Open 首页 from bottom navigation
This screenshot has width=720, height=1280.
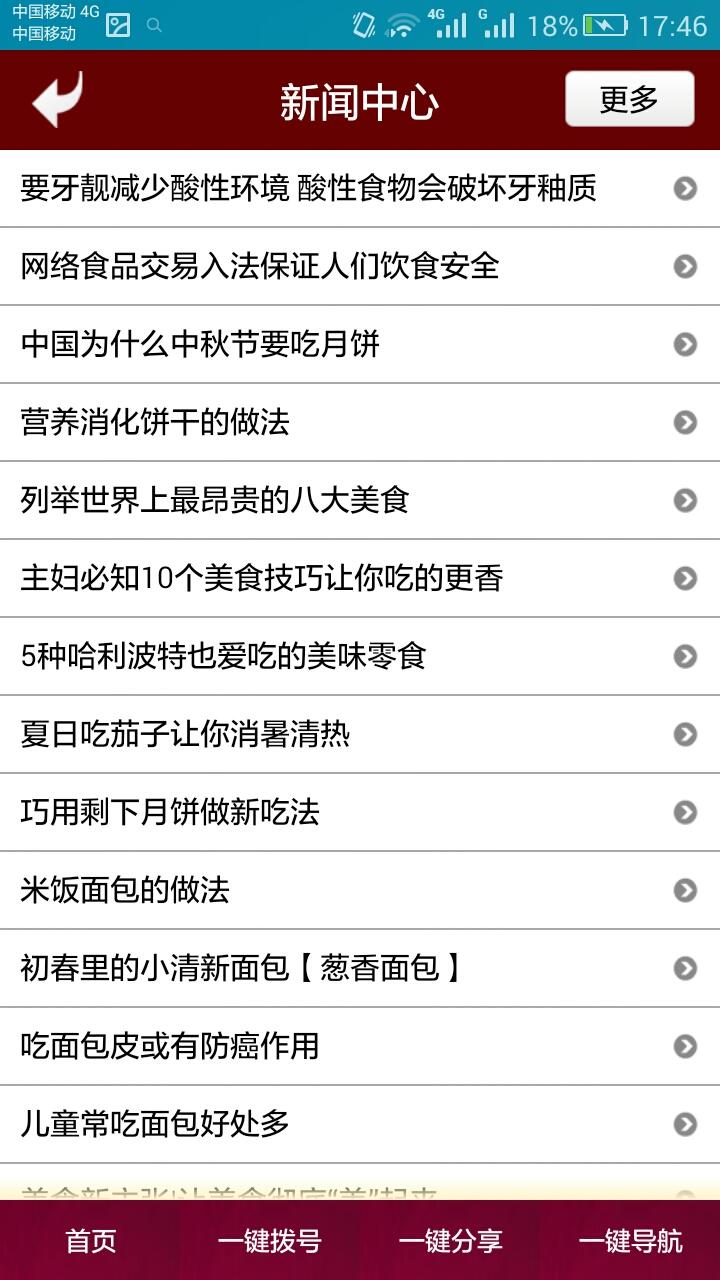point(90,1240)
